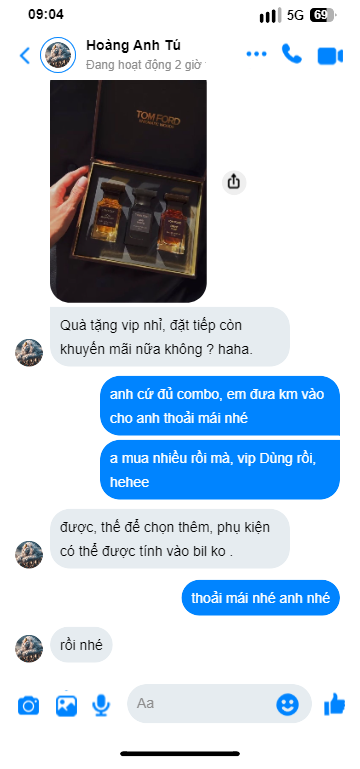Share the perfume photo using share icon
Image resolution: width=360 pixels, height=769 pixels.
tap(234, 182)
